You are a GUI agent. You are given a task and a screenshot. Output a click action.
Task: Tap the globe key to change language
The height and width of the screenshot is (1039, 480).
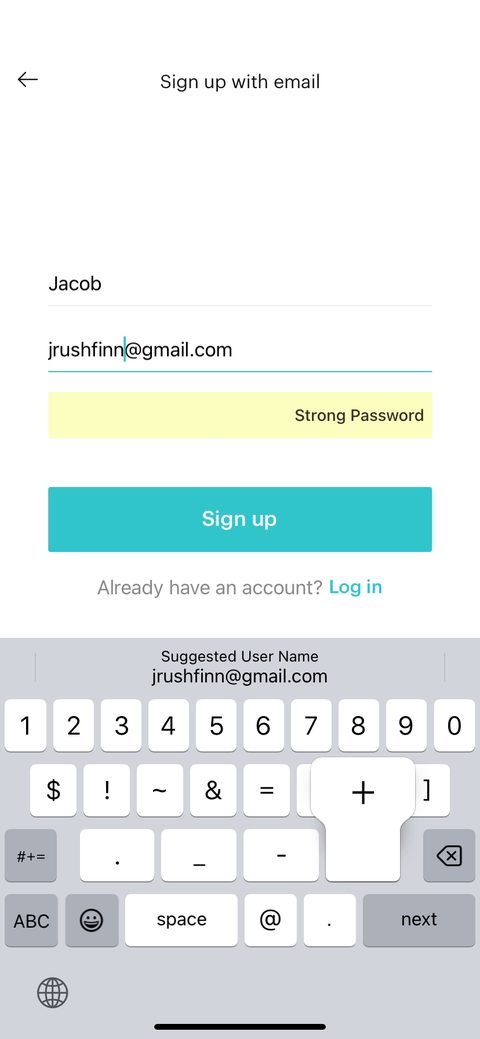tap(52, 993)
